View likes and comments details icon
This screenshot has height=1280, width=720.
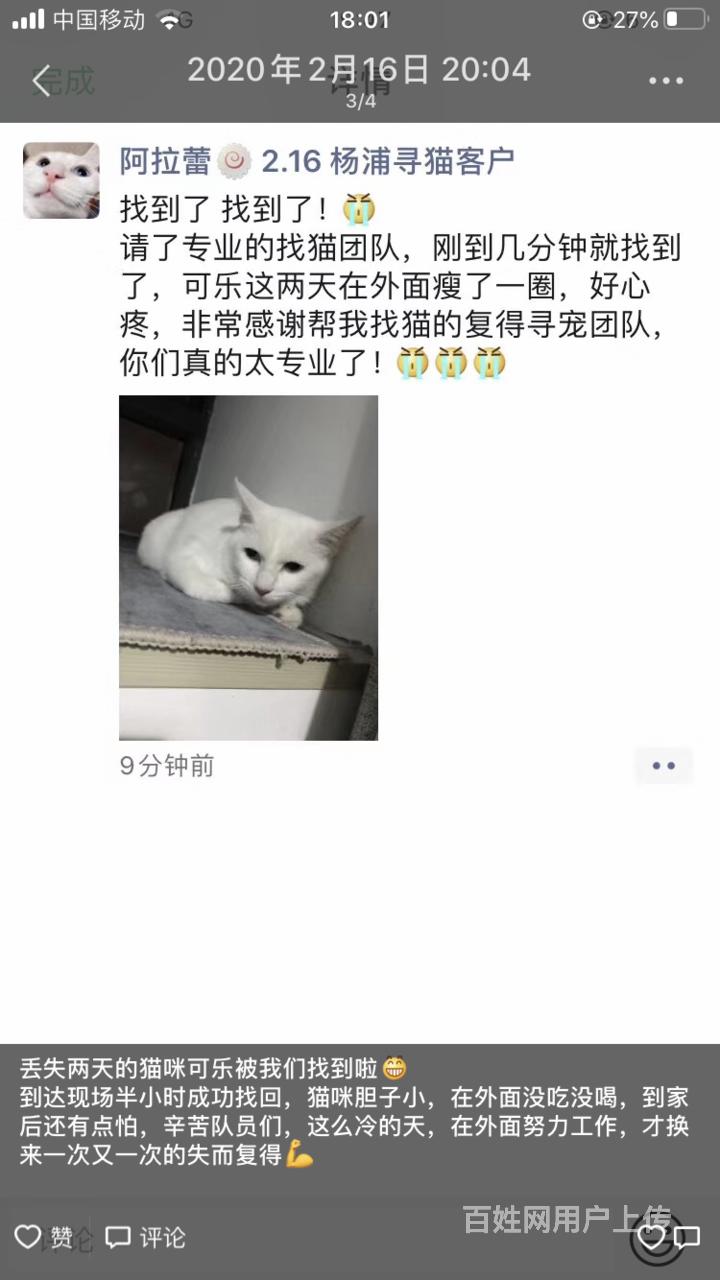coord(670,1238)
